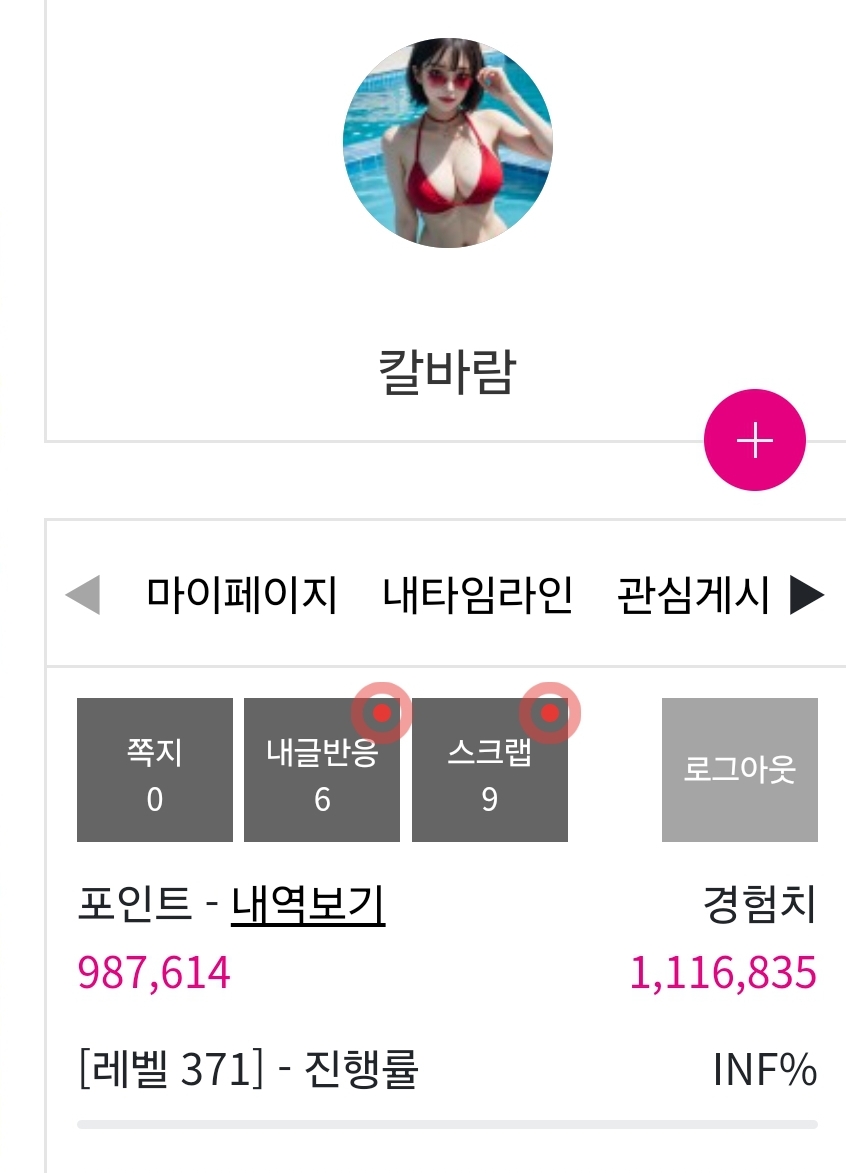
Task: Show next tabs with right arrow
Action: click(x=806, y=597)
